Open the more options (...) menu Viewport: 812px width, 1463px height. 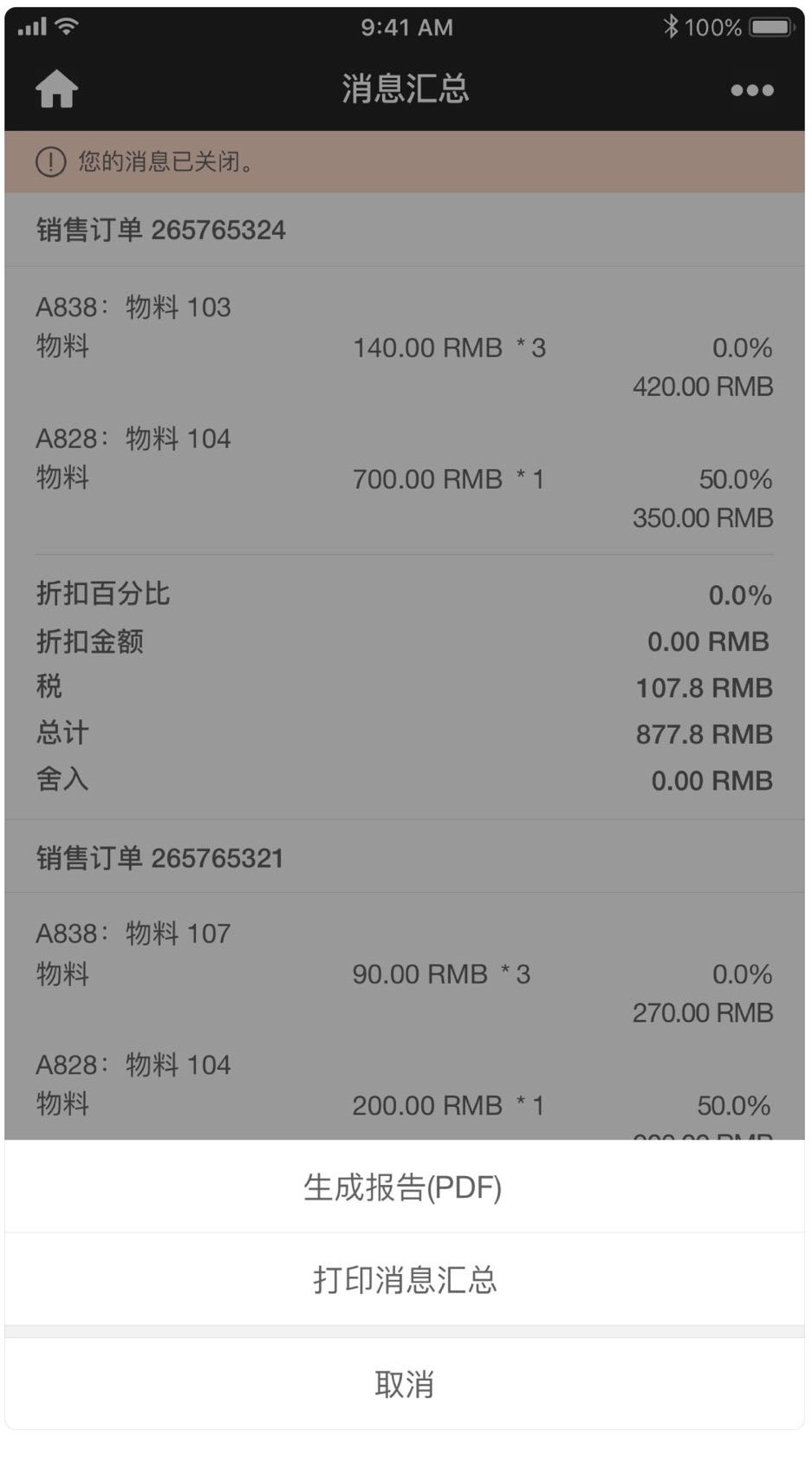(x=750, y=88)
